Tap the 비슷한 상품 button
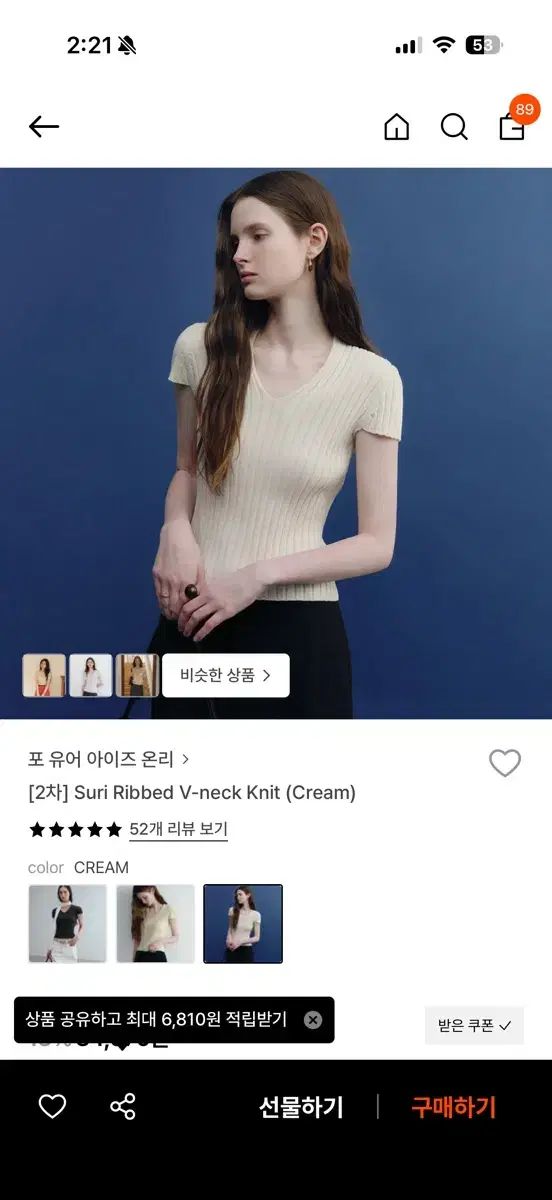The height and width of the screenshot is (1200, 552). coord(226,675)
